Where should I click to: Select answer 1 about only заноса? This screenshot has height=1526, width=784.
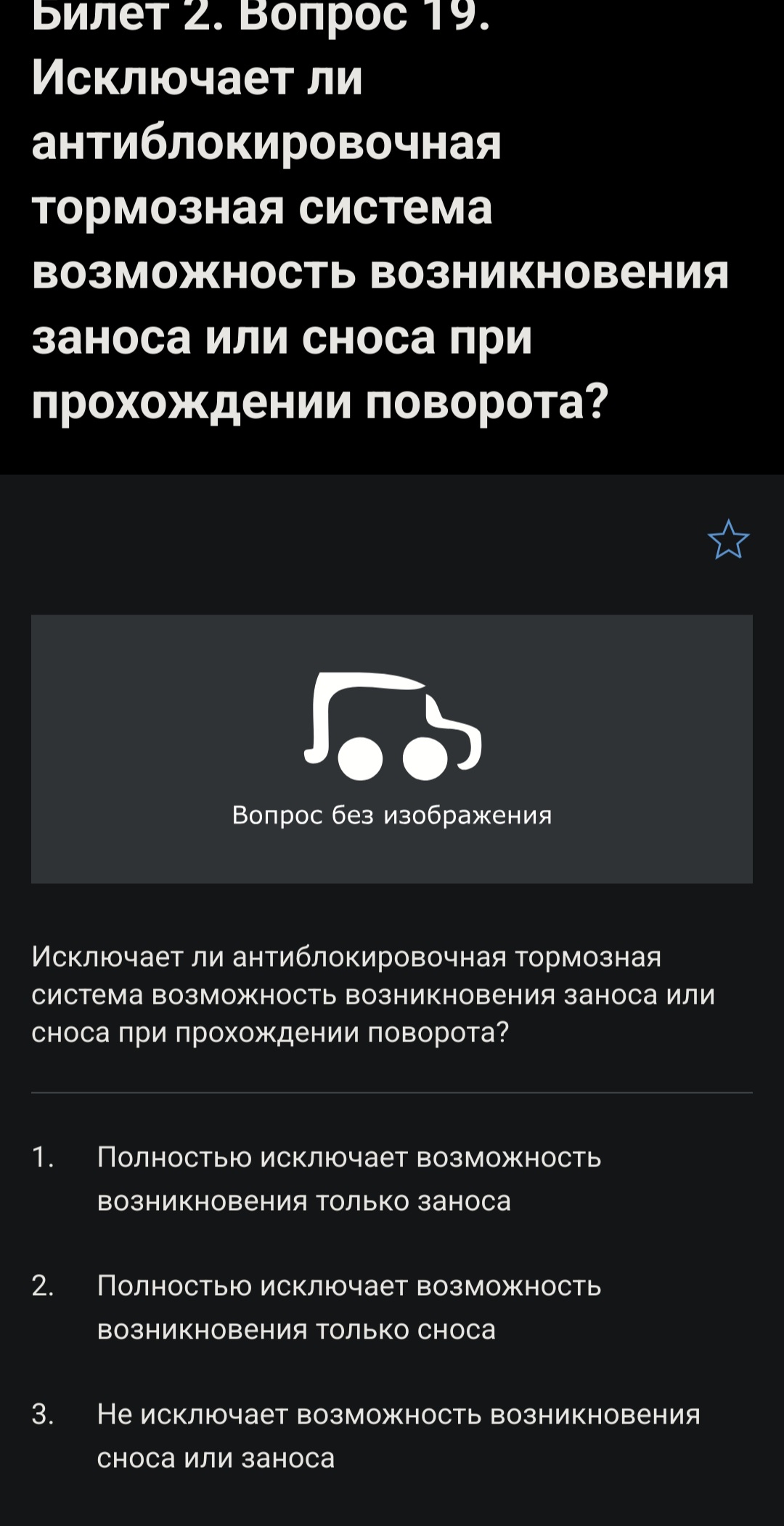[x=392, y=1179]
